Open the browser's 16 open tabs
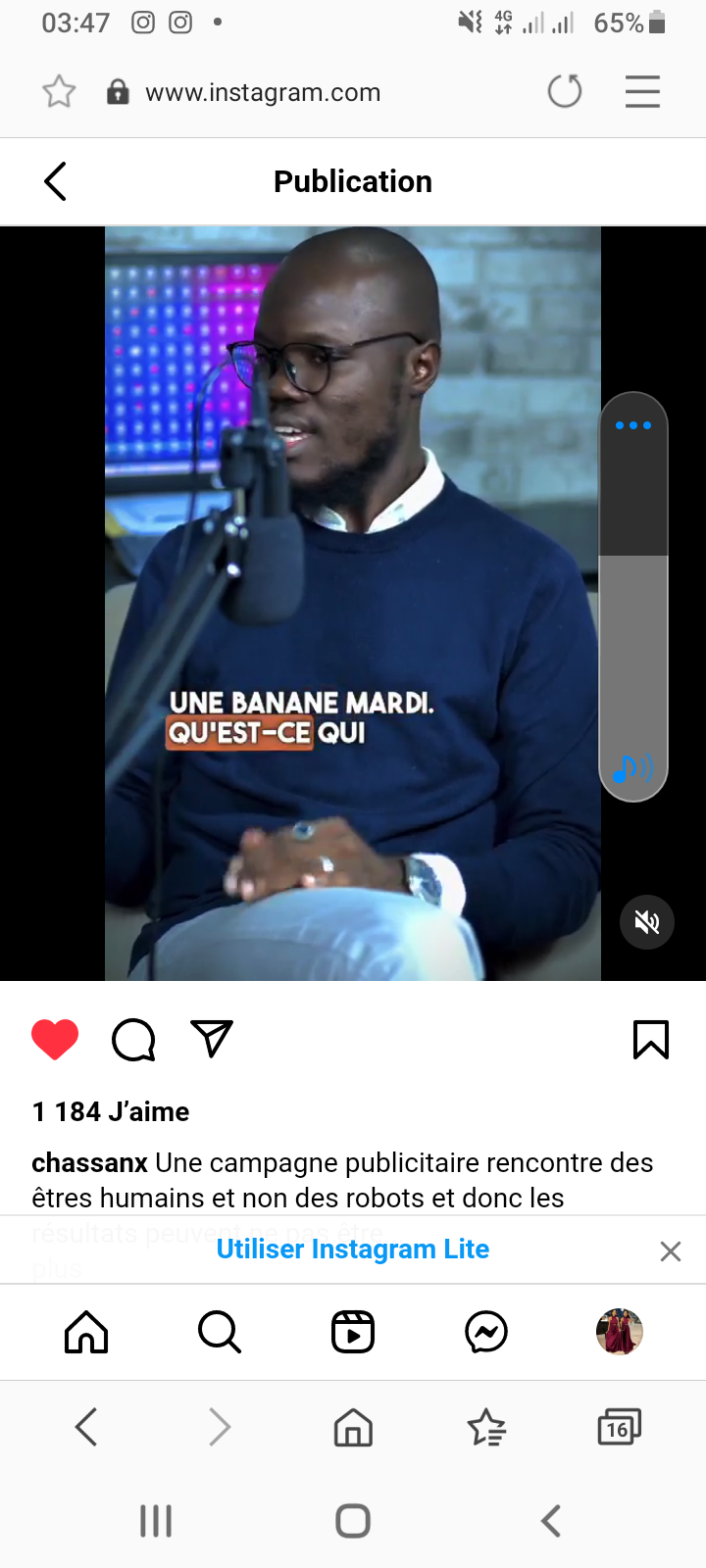This screenshot has height=1568, width=706. [x=619, y=1427]
